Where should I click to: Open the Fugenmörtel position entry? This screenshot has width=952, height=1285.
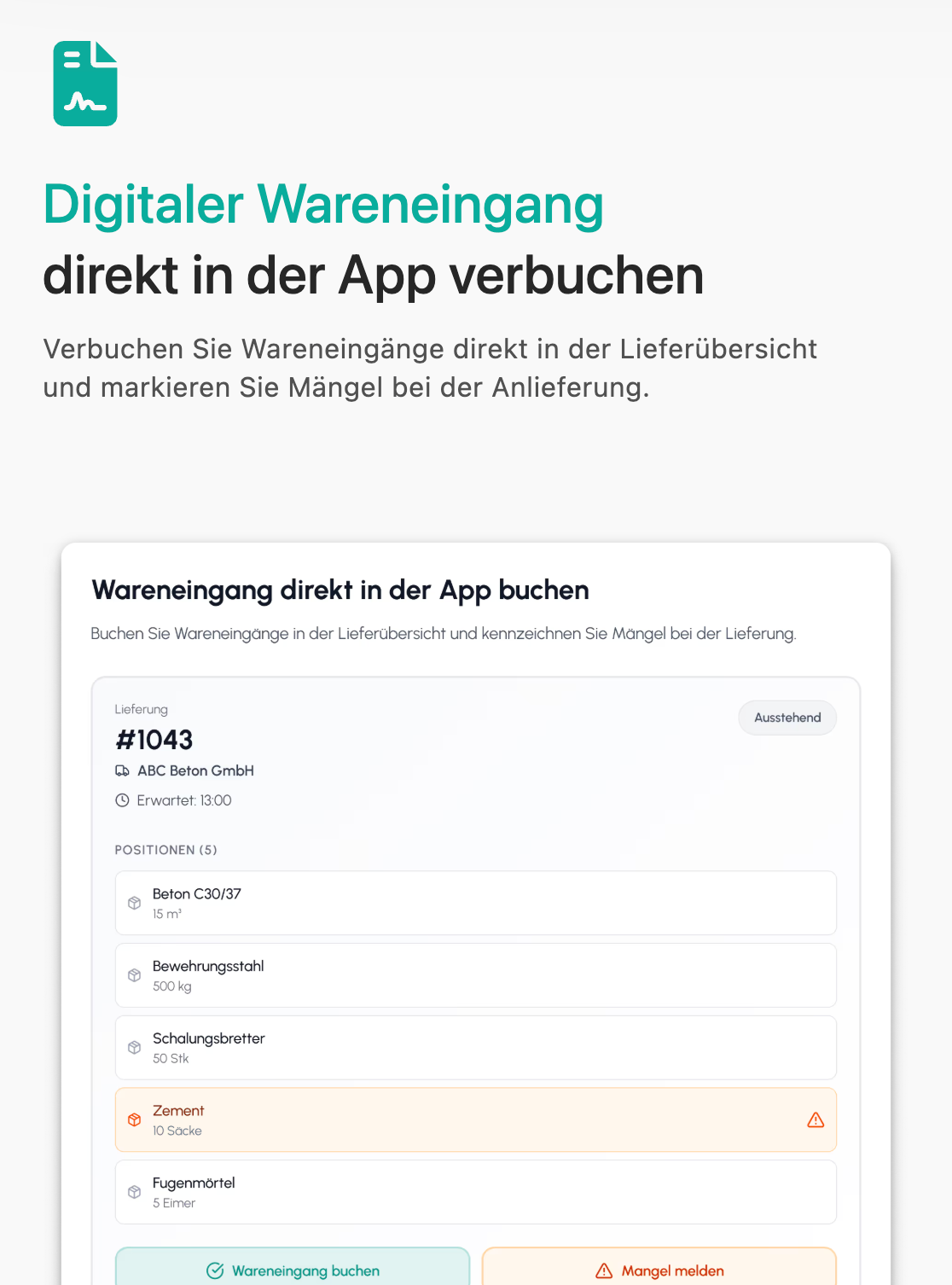click(476, 1192)
